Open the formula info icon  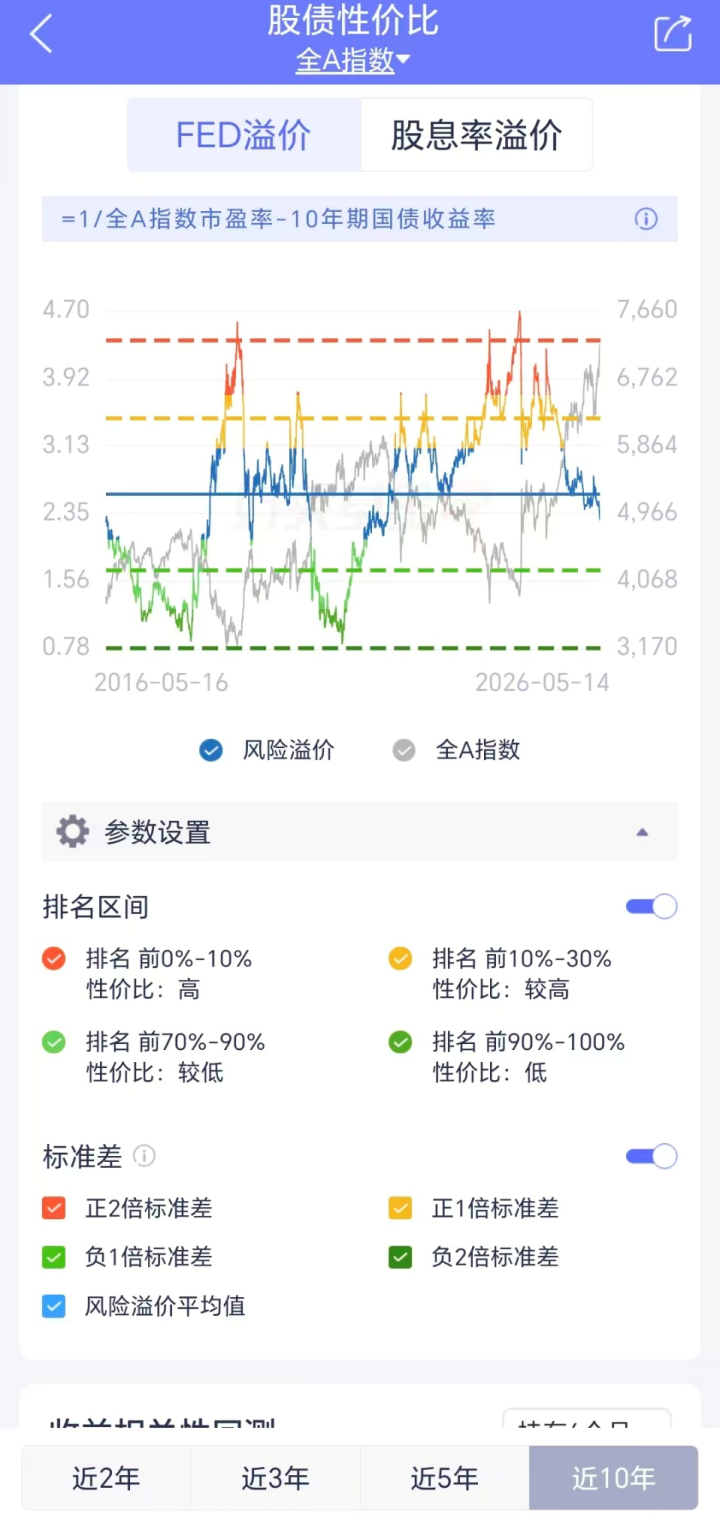point(646,219)
